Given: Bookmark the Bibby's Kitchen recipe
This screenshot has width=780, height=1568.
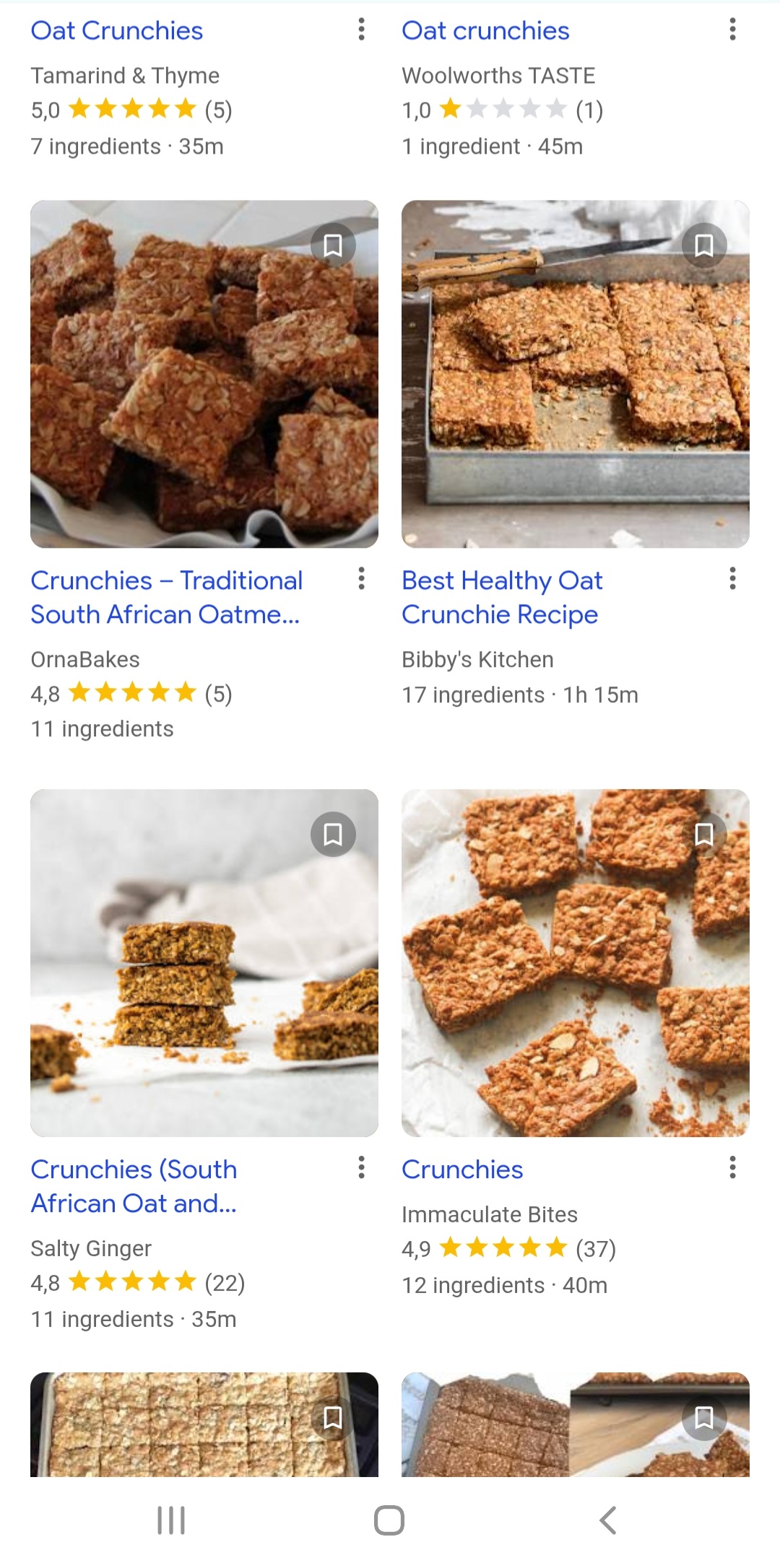Looking at the screenshot, I should [704, 245].
